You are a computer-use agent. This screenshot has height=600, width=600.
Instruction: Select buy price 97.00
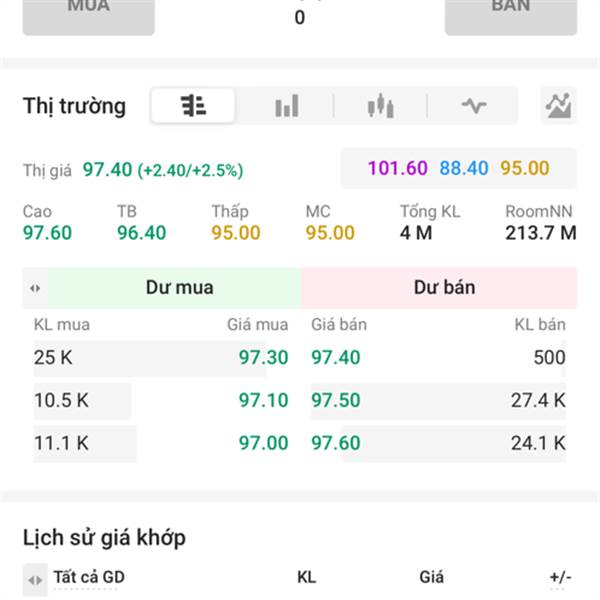point(263,443)
